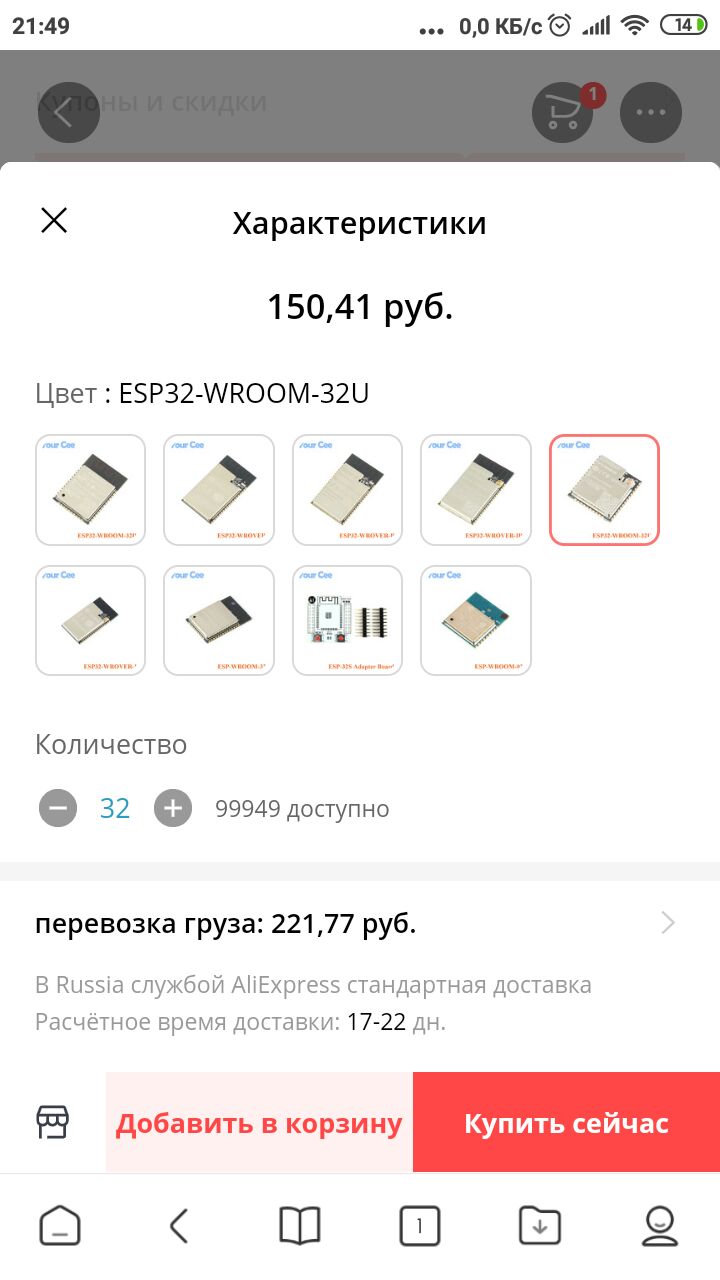Viewport: 720px width, 1280px height.
Task: Open the shopping cart
Action: click(x=561, y=112)
